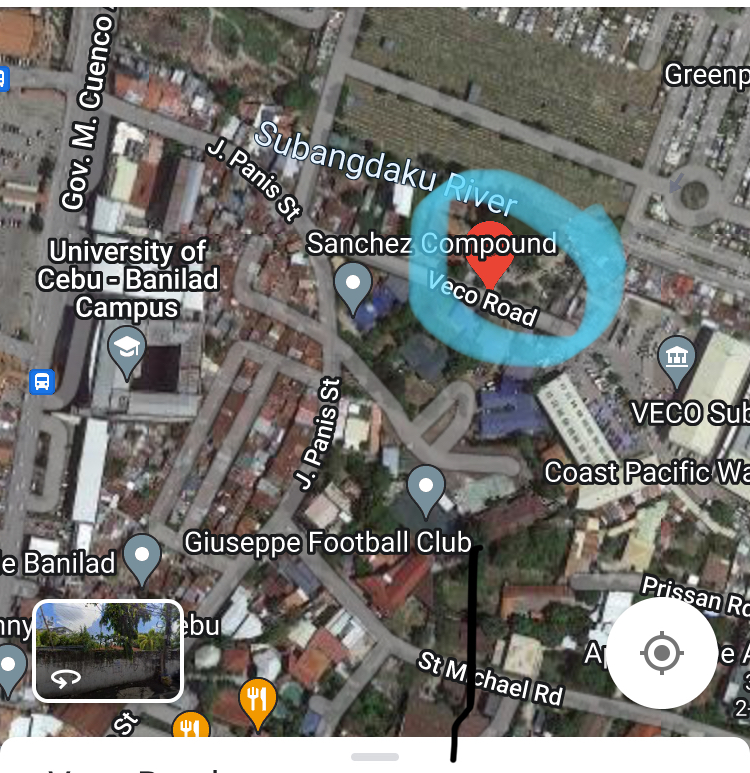The image size is (750, 773).
Task: Open University of Cebu Banilad Campus marker
Action: [x=127, y=352]
